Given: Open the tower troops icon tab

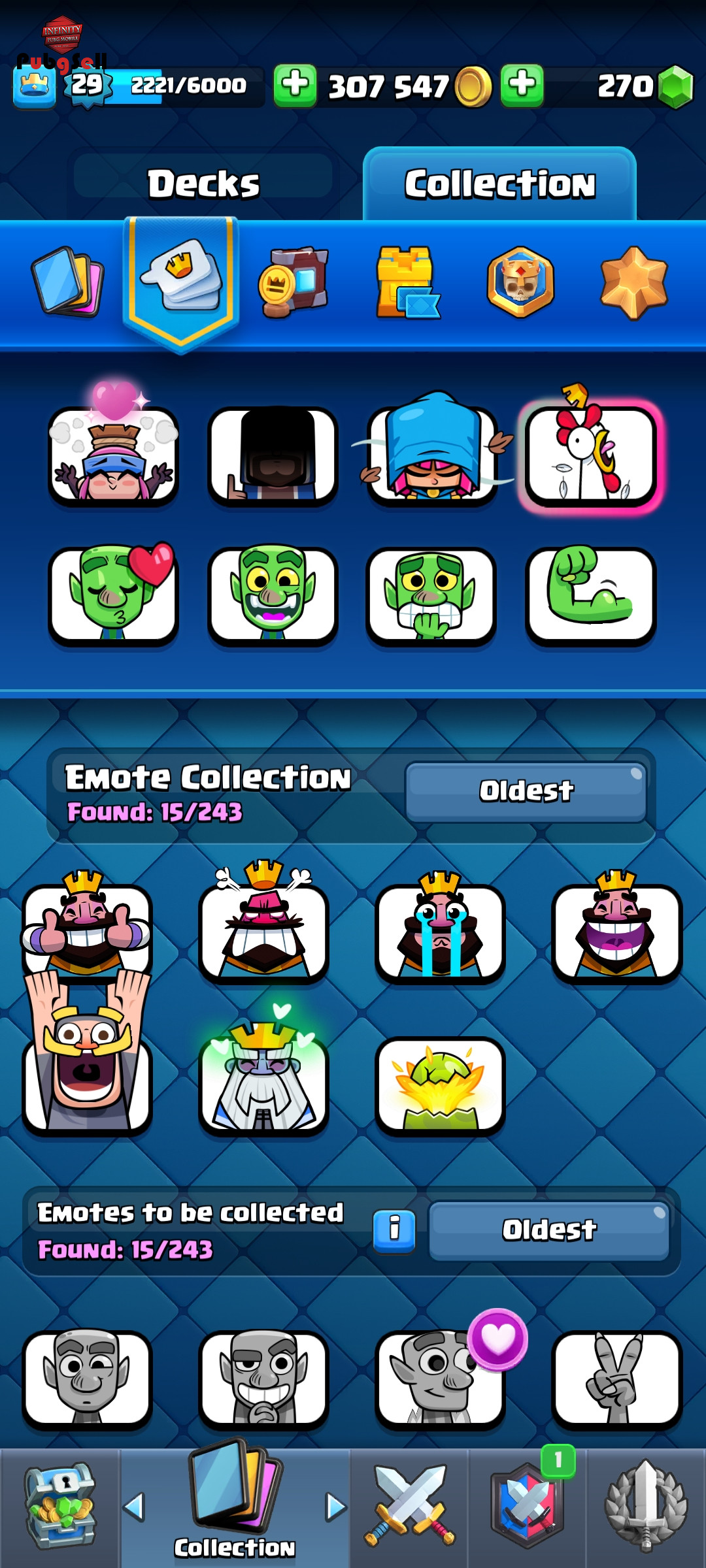Looking at the screenshot, I should click(407, 282).
